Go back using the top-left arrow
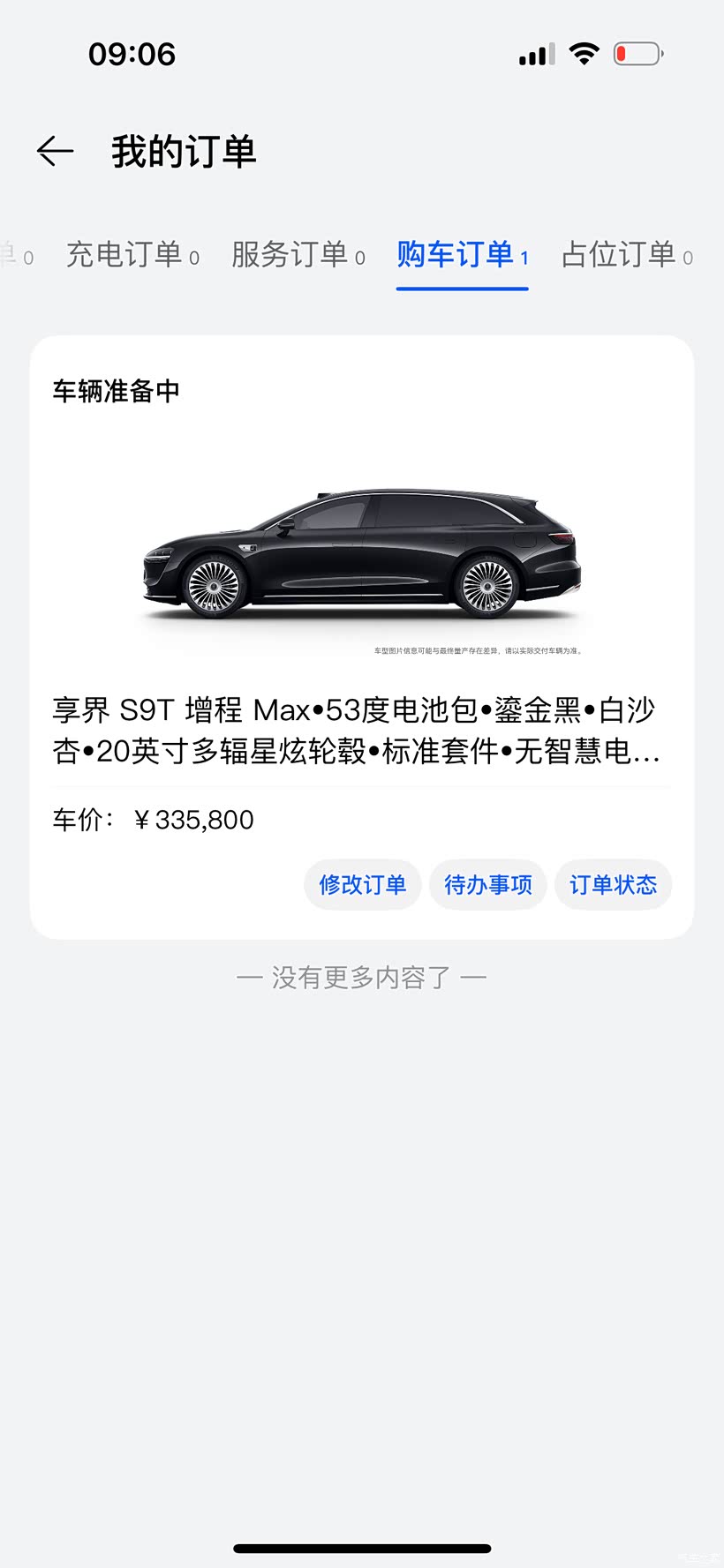 coord(55,152)
